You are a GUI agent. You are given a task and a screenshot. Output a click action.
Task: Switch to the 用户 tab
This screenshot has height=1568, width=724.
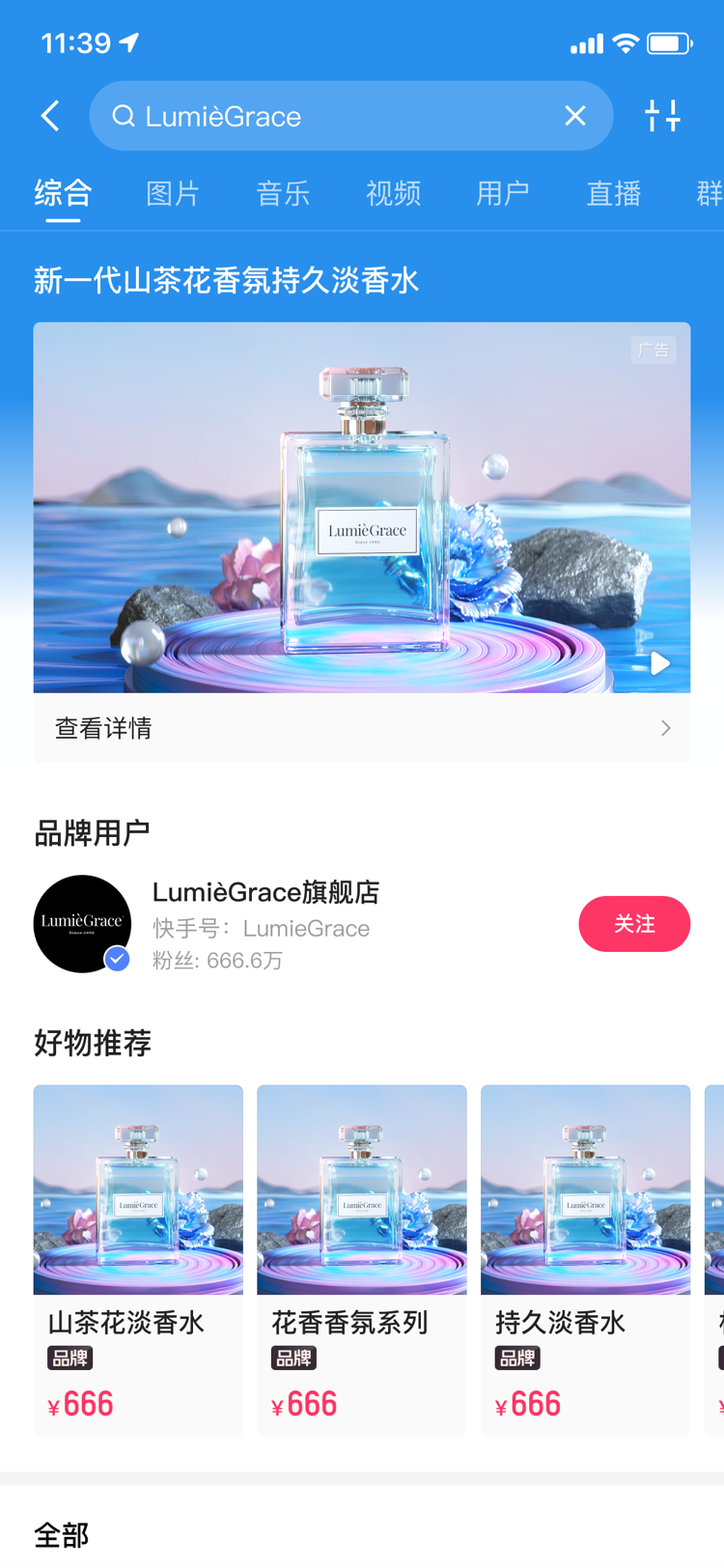pyautogui.click(x=503, y=193)
